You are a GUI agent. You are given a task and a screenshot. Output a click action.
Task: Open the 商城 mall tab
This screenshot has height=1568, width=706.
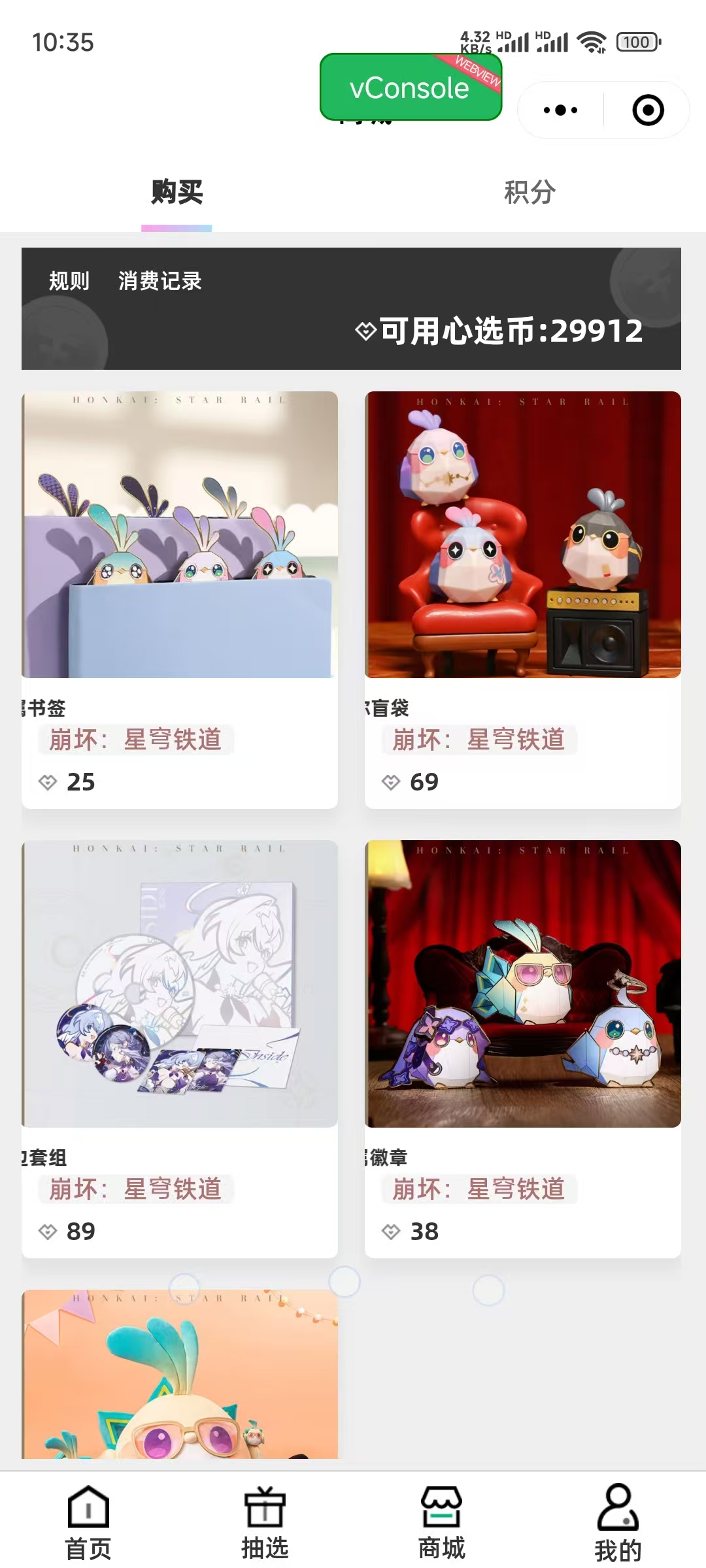pos(441,1523)
